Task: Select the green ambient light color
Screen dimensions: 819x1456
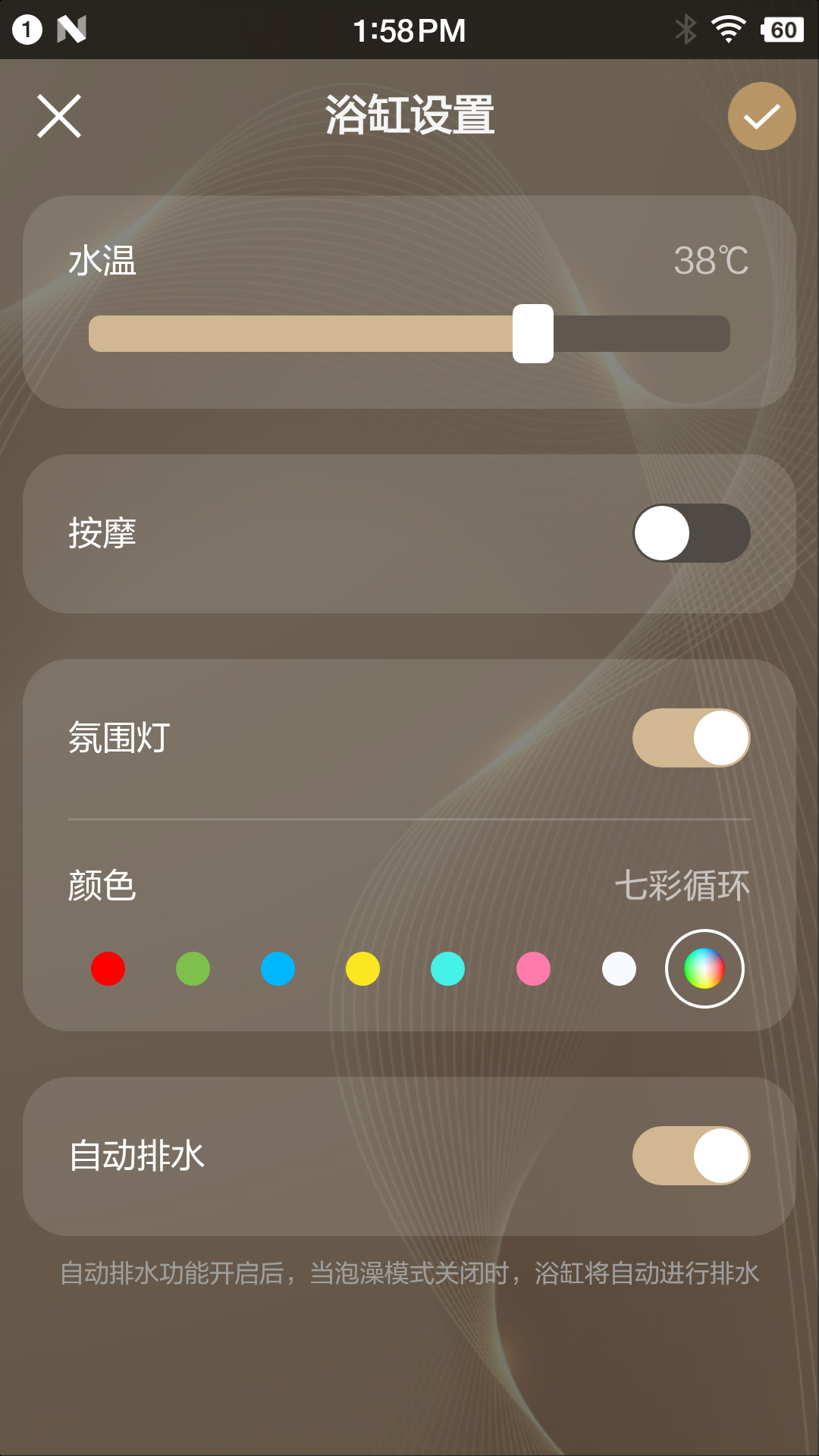Action: pyautogui.click(x=193, y=968)
